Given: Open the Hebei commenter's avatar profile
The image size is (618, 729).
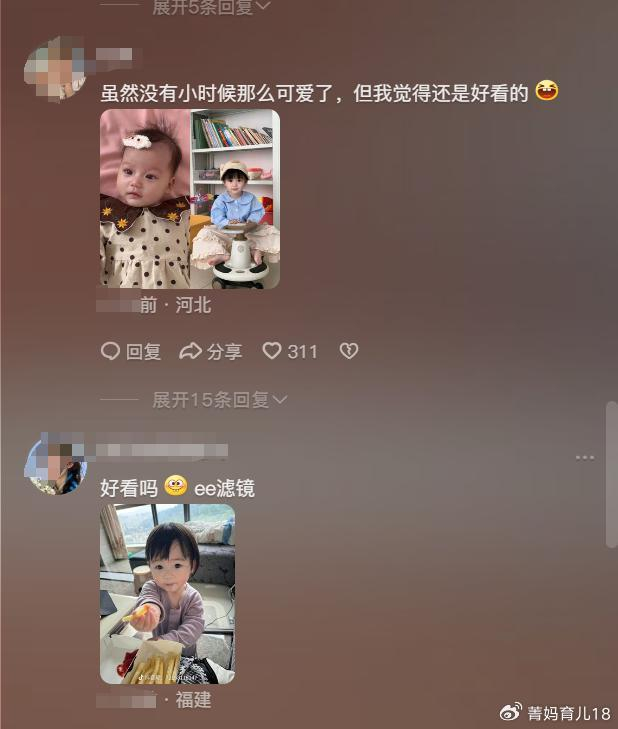Looking at the screenshot, I should pos(55,70).
